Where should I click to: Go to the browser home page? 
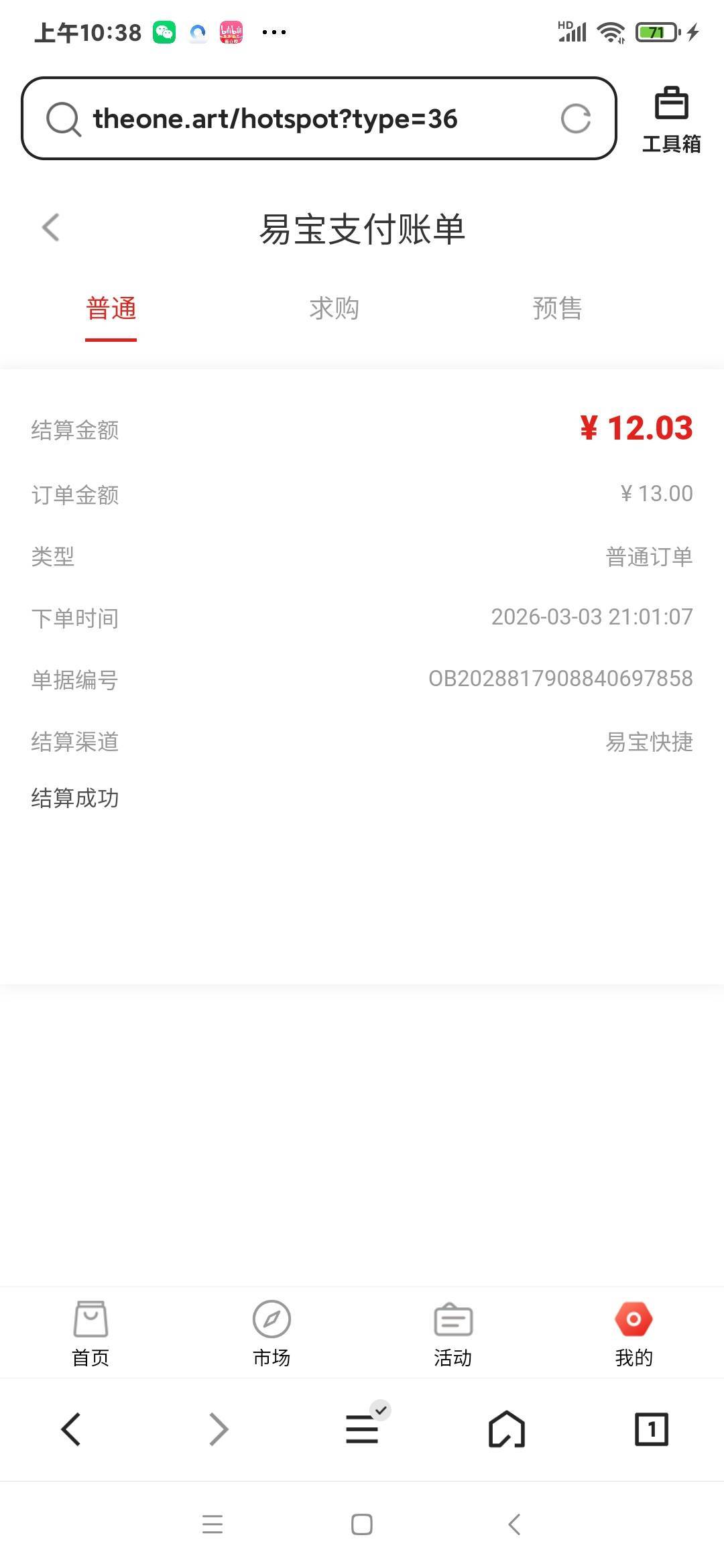pos(507,1429)
